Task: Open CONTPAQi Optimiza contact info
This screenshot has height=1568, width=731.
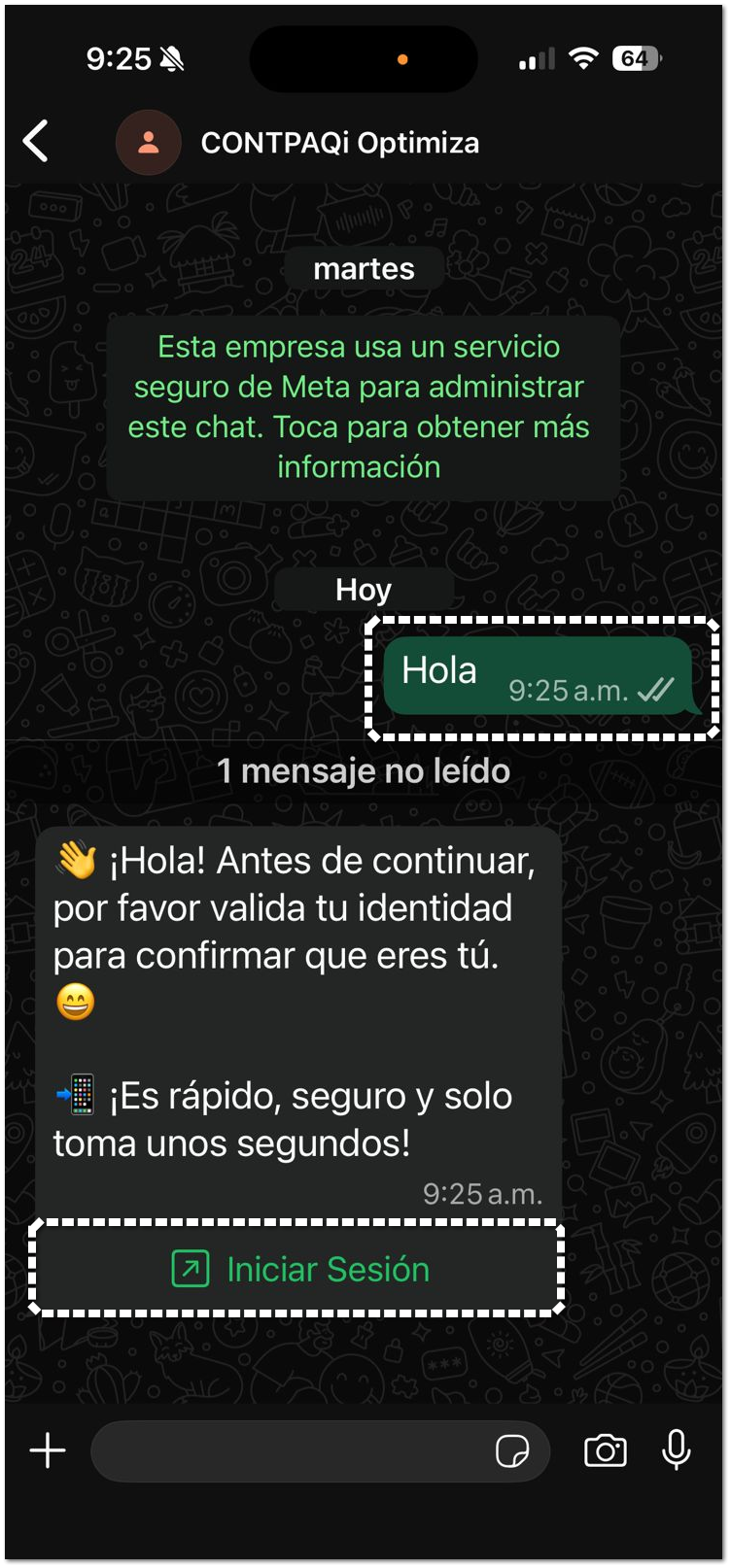Action: tap(339, 143)
